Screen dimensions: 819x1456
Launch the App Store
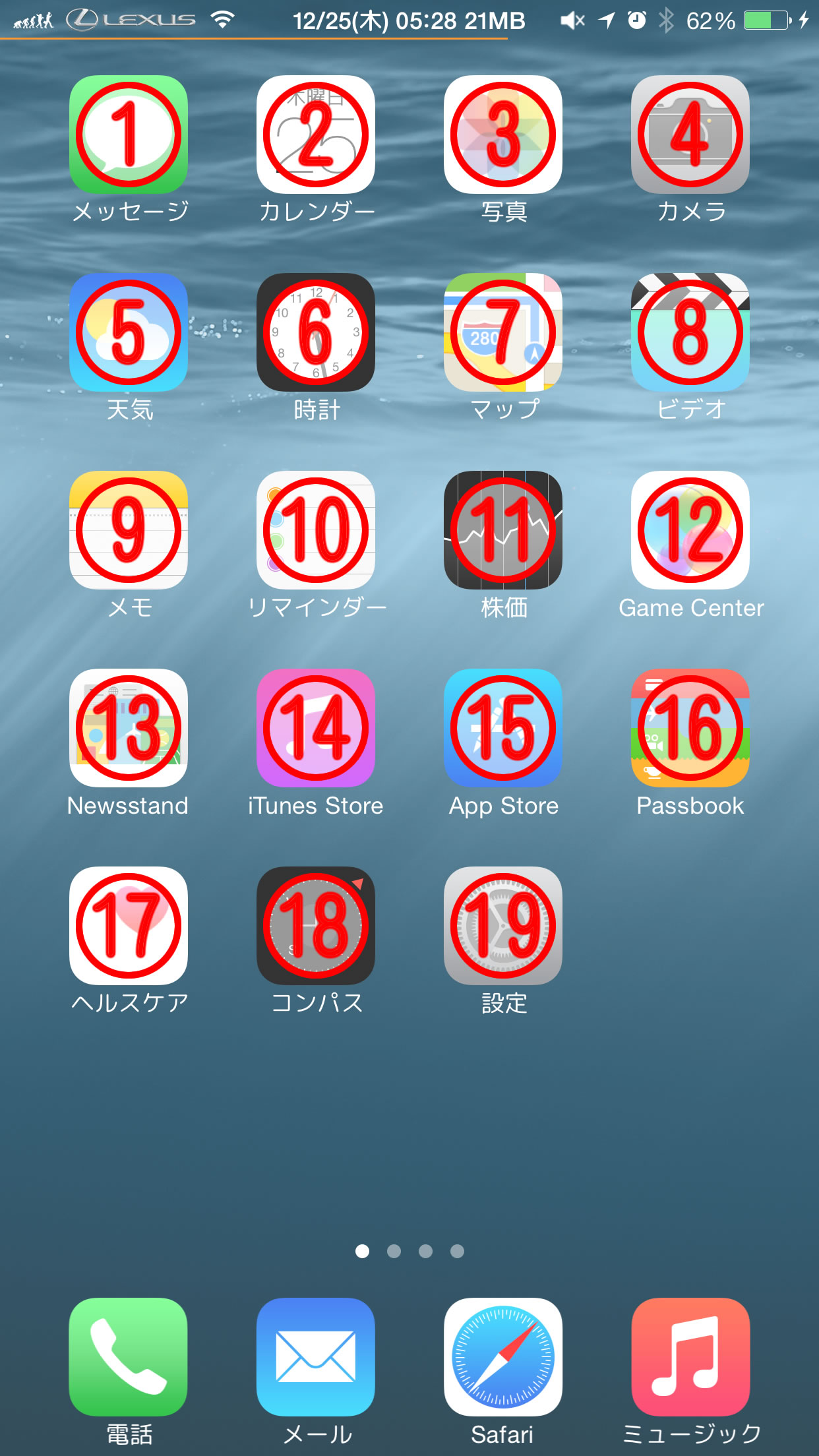[503, 728]
